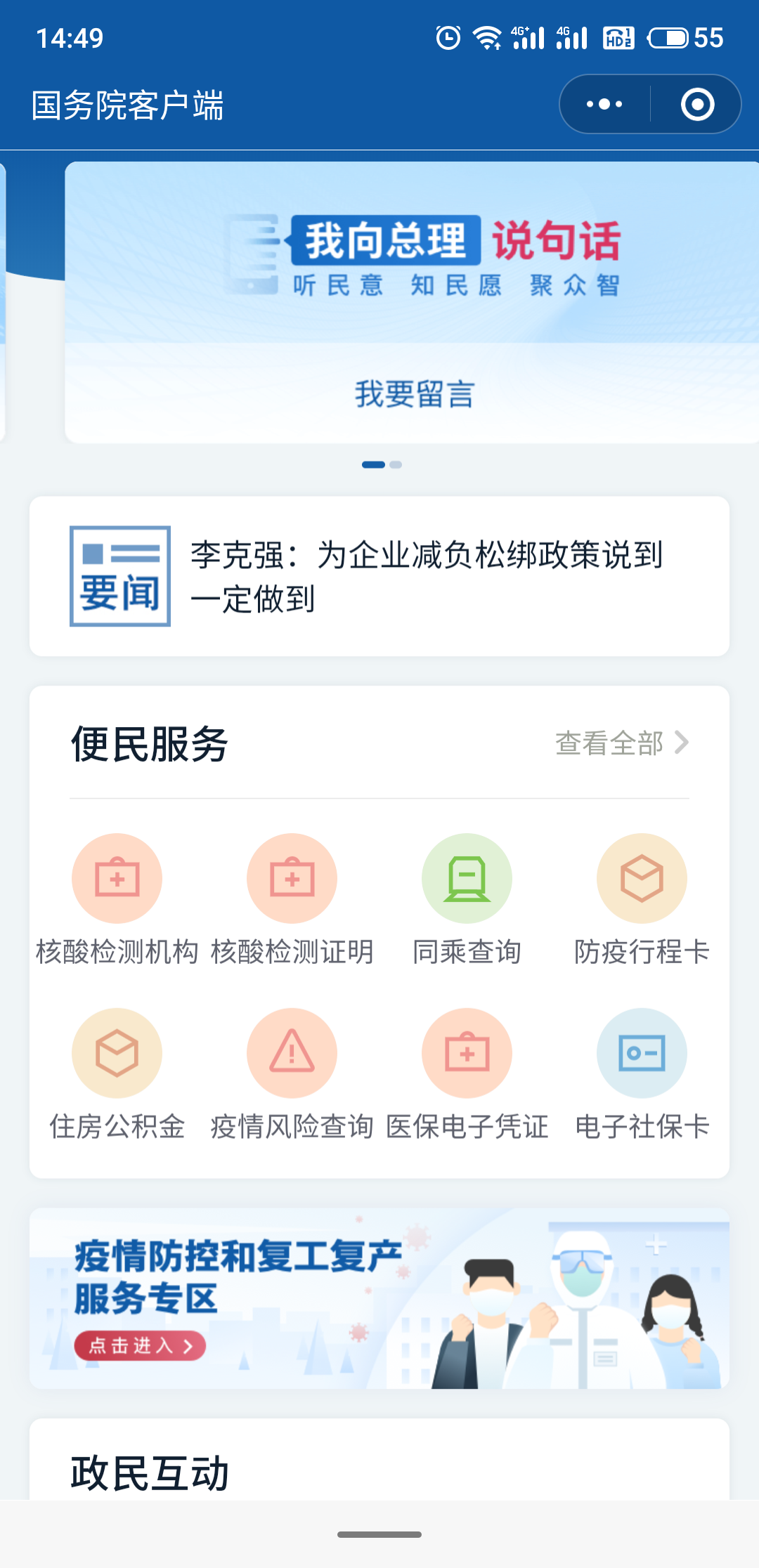This screenshot has height=1568, width=759.
Task: Open 防疫行程卡
Action: tap(642, 880)
